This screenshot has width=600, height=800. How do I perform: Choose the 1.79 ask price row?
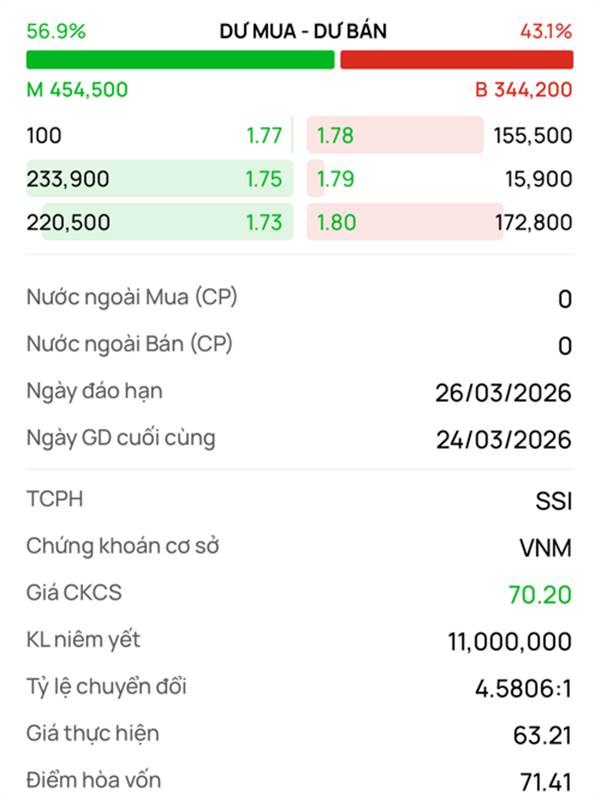click(336, 179)
